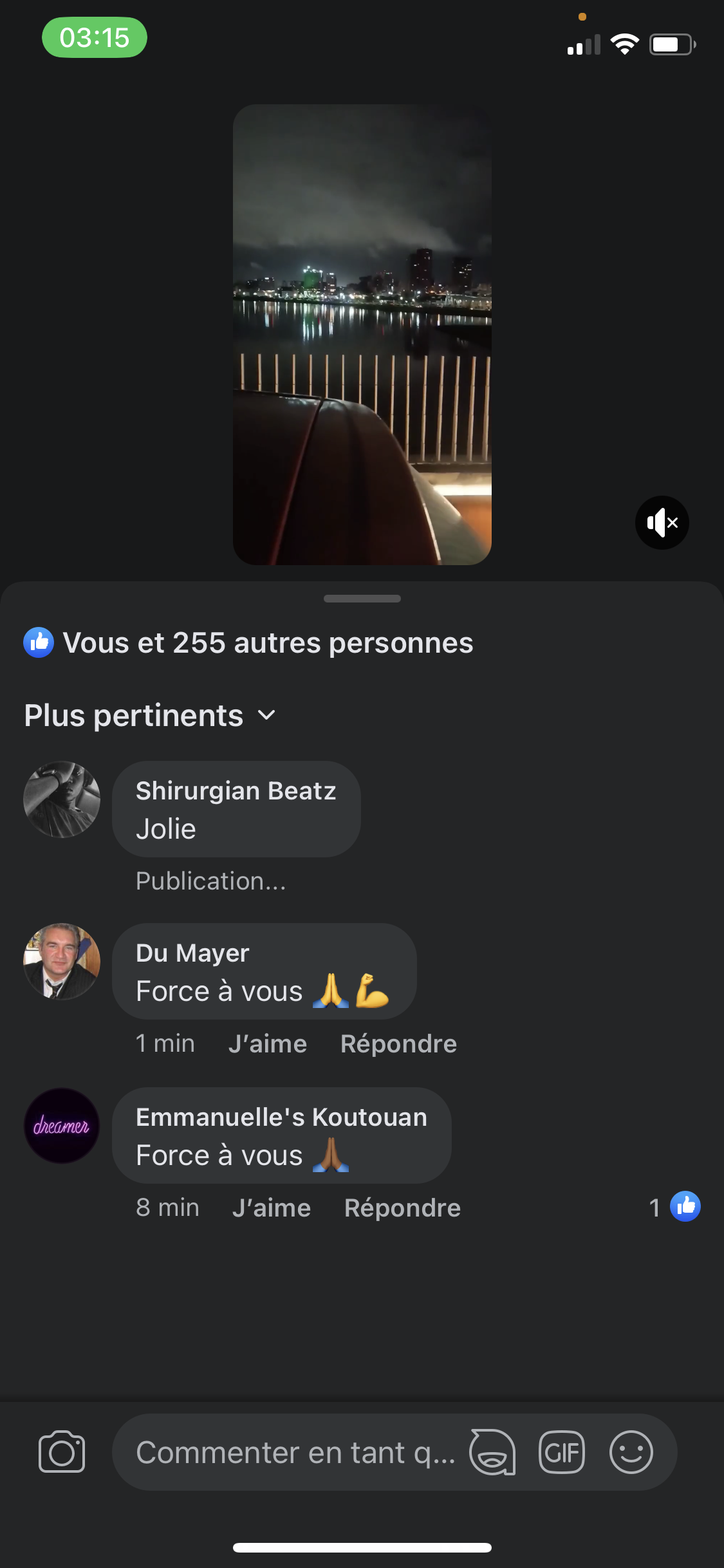The height and width of the screenshot is (1568, 724).
Task: Open the Plus pertinents sort dropdown
Action: [x=150, y=716]
